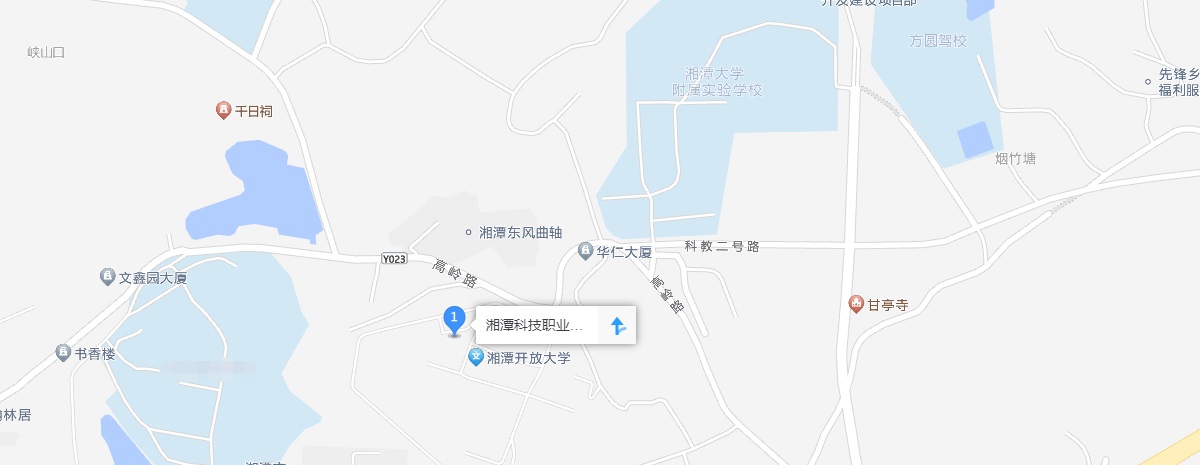Open the 湘潭科技职业 info bubble

click(x=535, y=325)
